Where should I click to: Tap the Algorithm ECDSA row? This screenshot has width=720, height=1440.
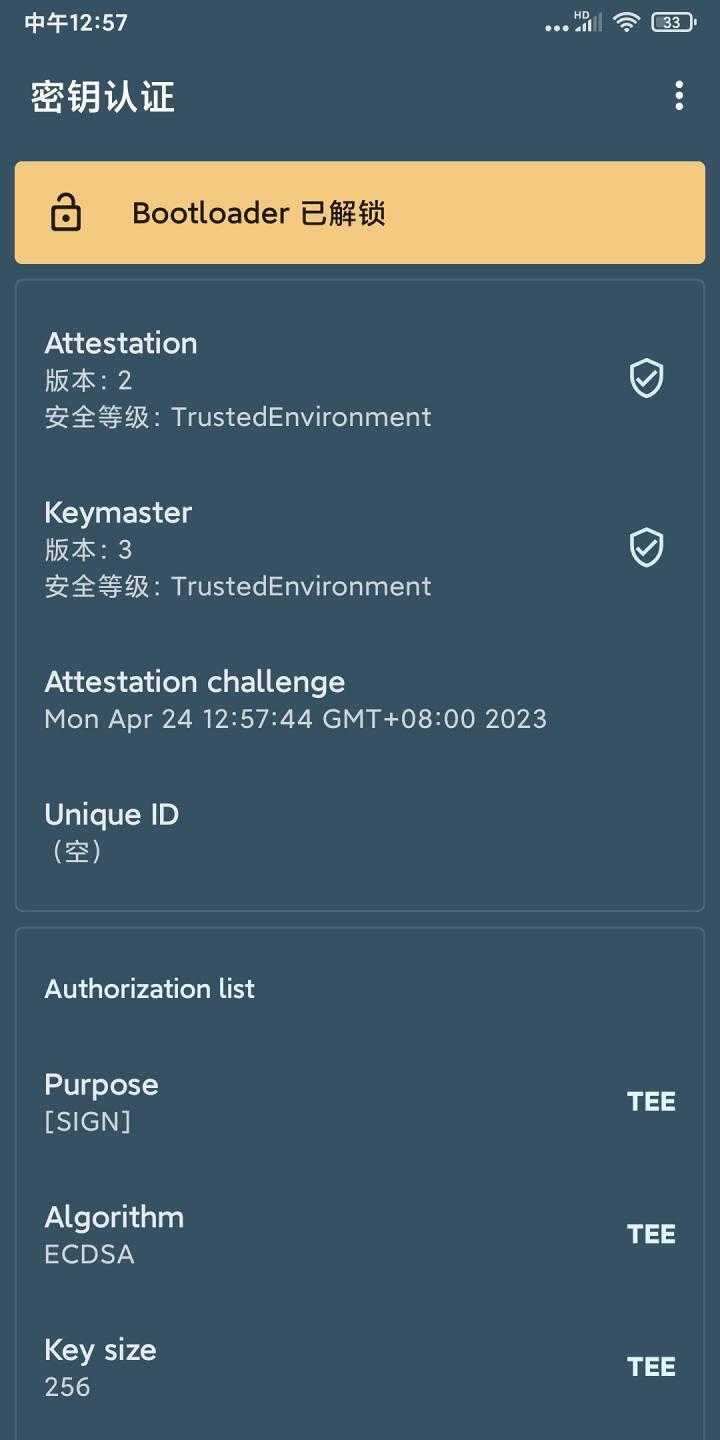click(x=360, y=1235)
